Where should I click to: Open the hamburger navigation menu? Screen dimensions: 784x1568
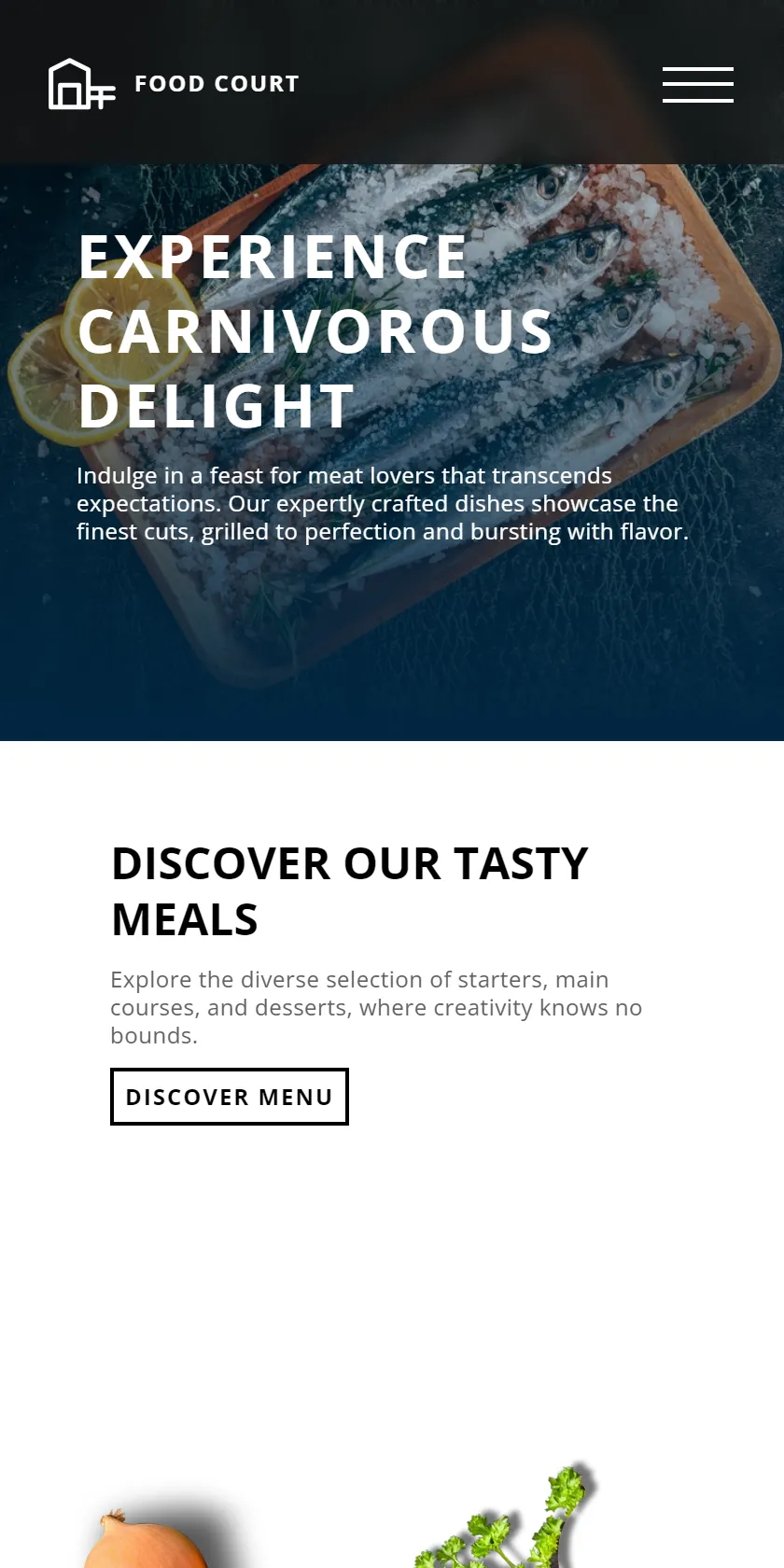(x=698, y=84)
